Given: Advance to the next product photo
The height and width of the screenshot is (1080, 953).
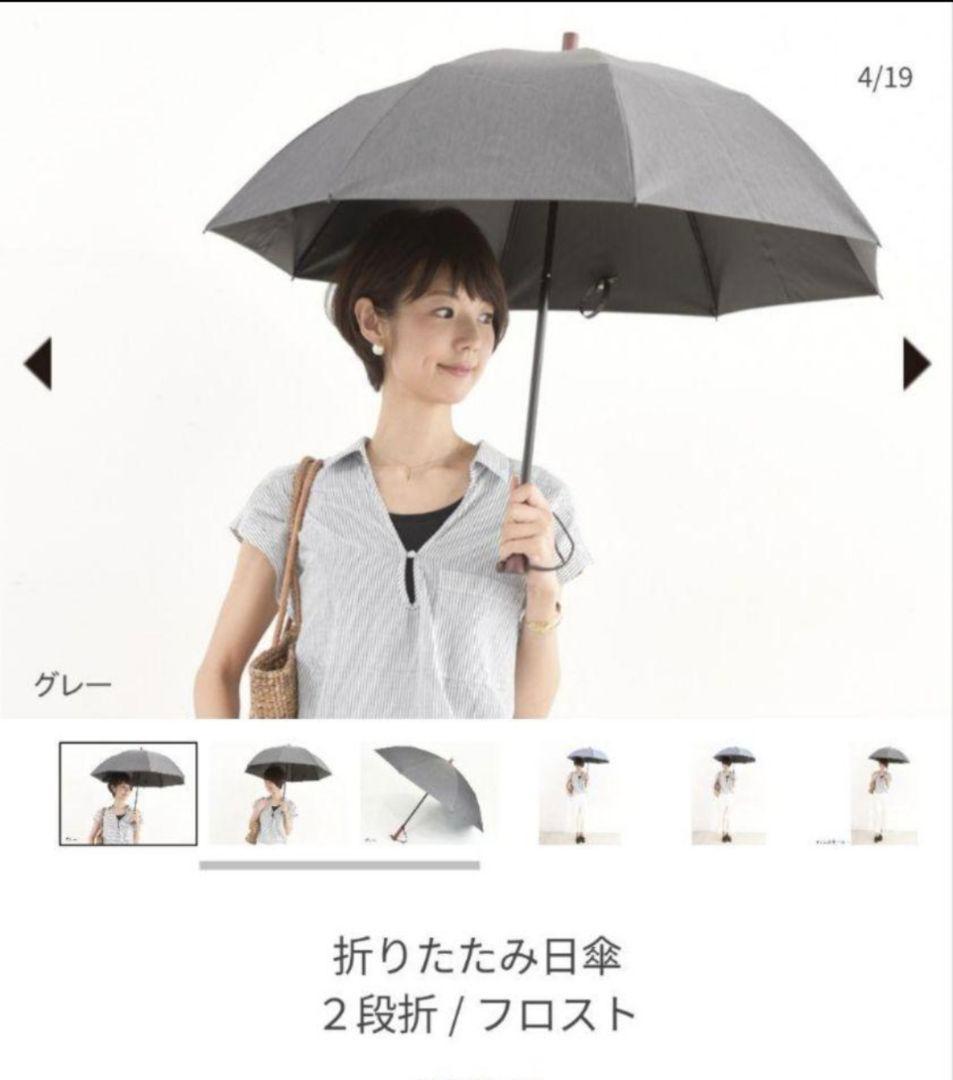Looking at the screenshot, I should pos(915,364).
